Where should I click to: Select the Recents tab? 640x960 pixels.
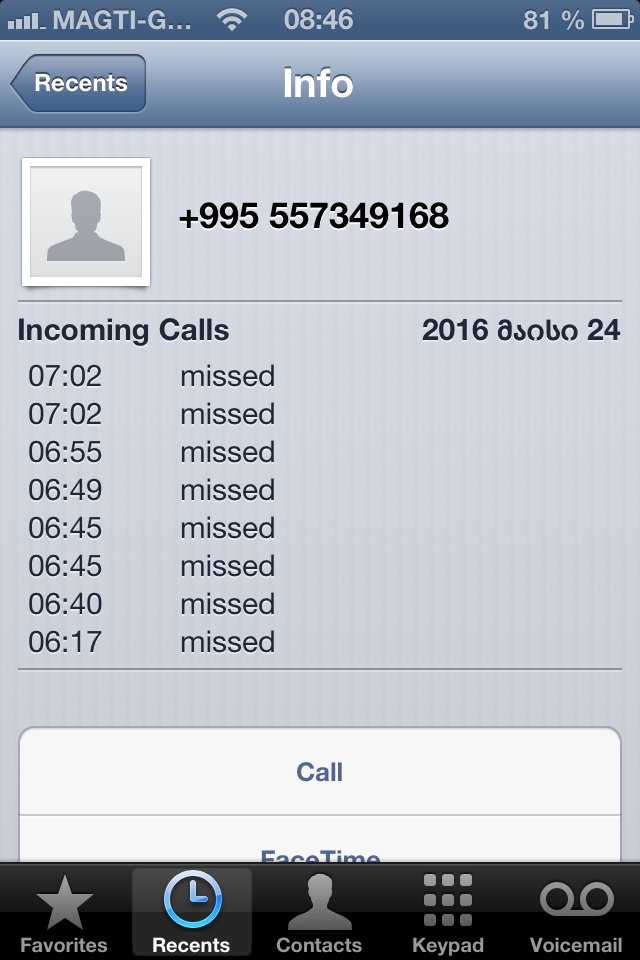click(191, 913)
